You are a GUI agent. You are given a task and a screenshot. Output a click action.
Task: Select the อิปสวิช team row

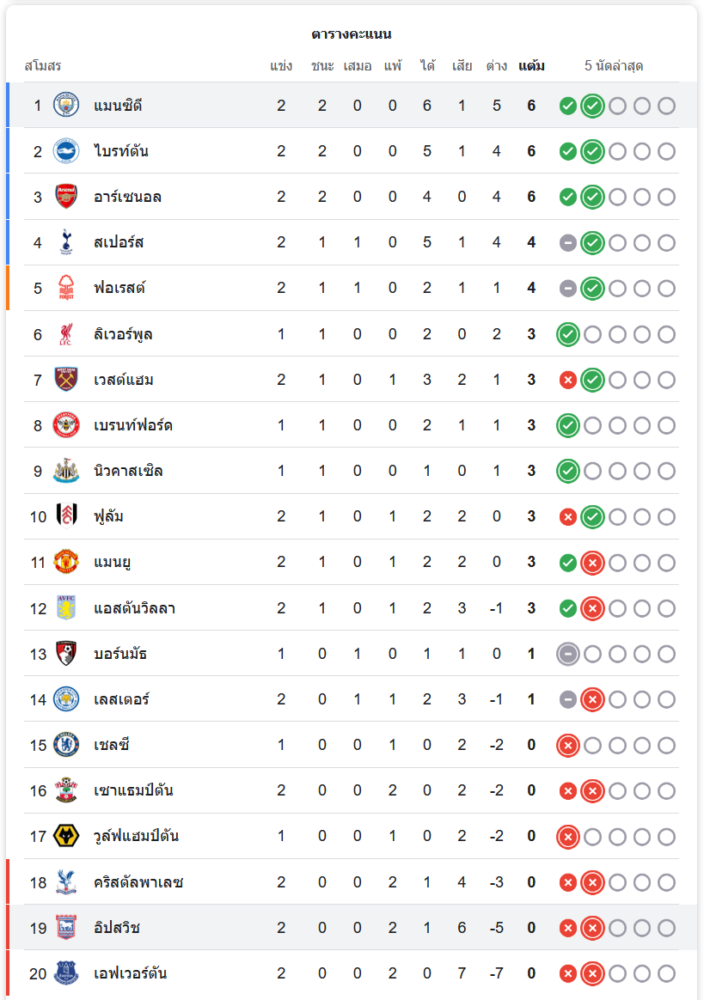pyautogui.click(x=117, y=928)
